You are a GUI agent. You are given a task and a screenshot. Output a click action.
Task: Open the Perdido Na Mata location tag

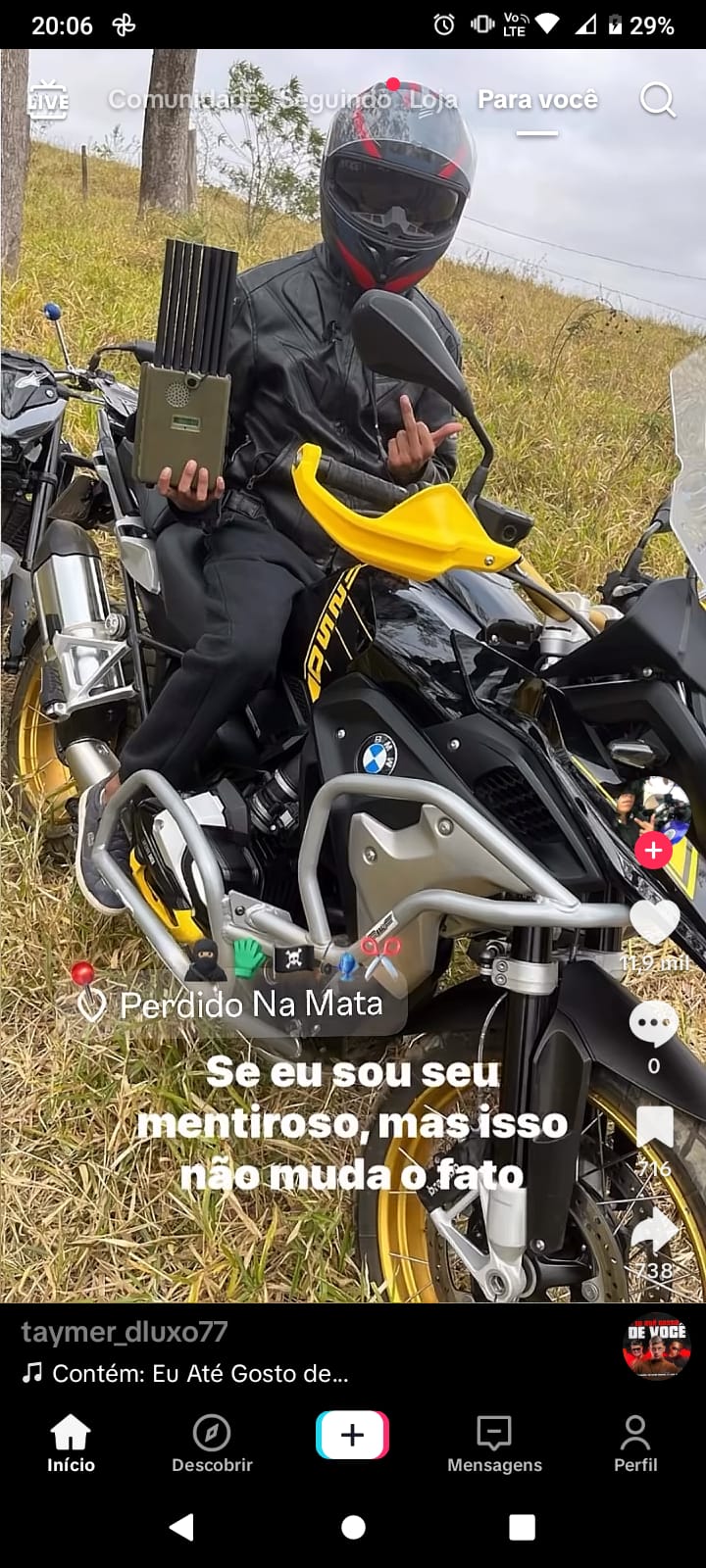[x=235, y=1004]
